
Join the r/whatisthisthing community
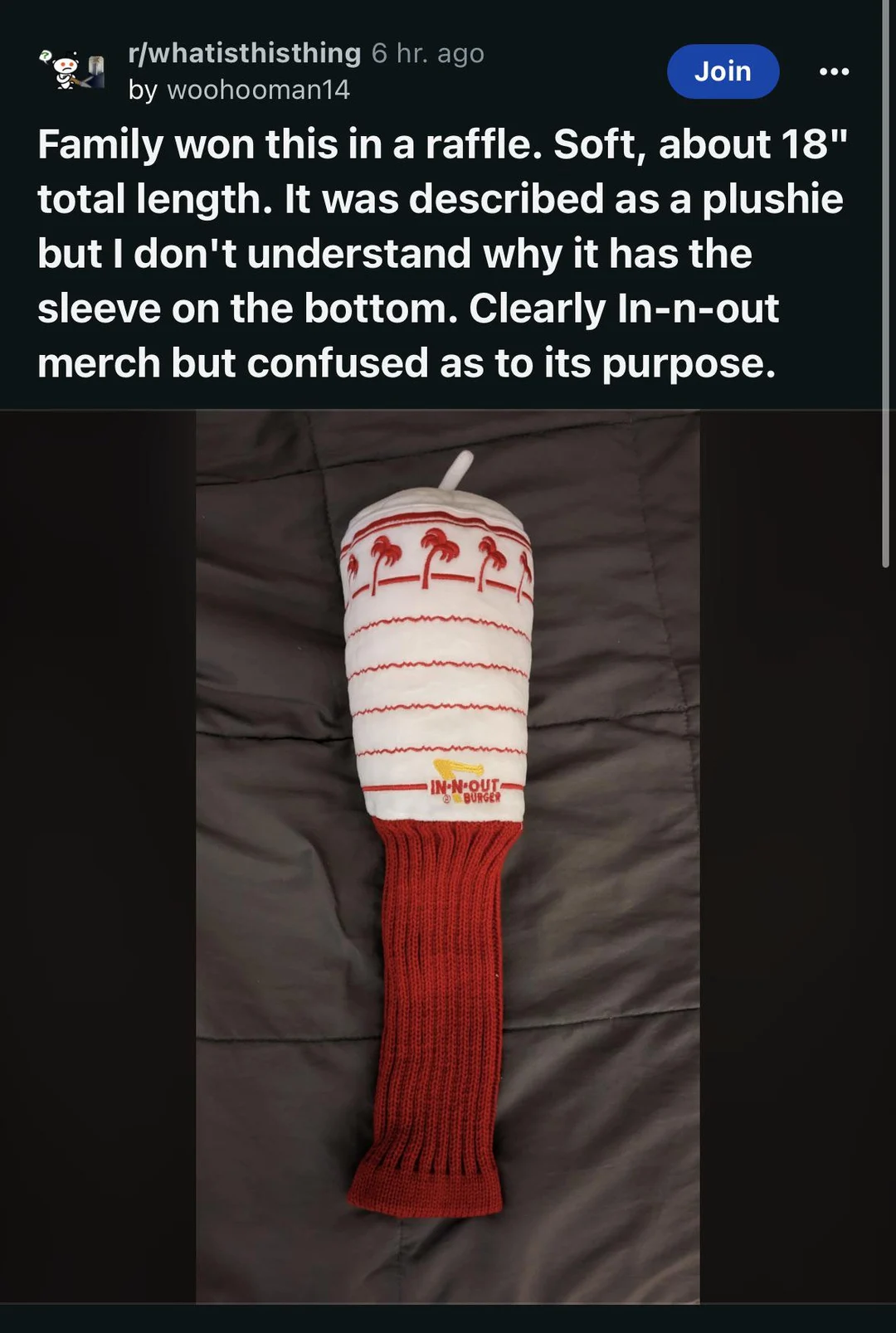(x=723, y=71)
